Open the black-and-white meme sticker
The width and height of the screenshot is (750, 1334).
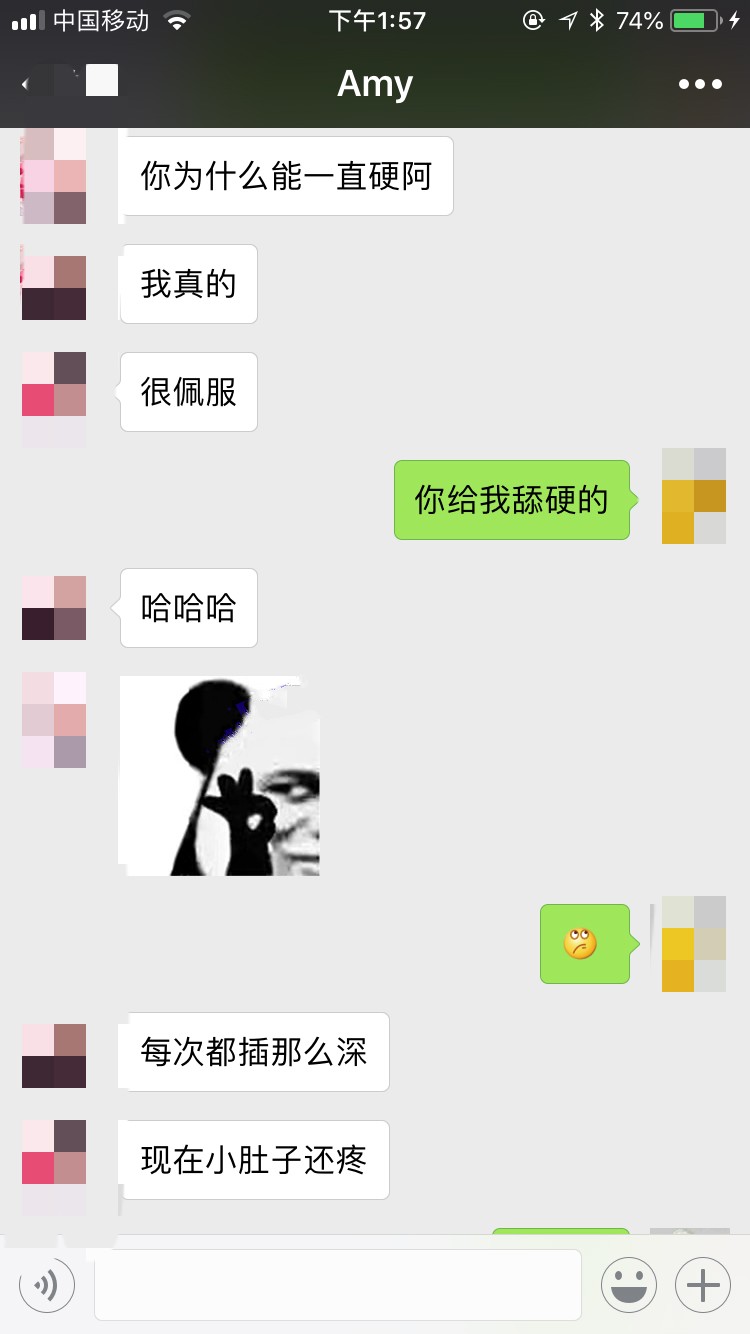(220, 776)
